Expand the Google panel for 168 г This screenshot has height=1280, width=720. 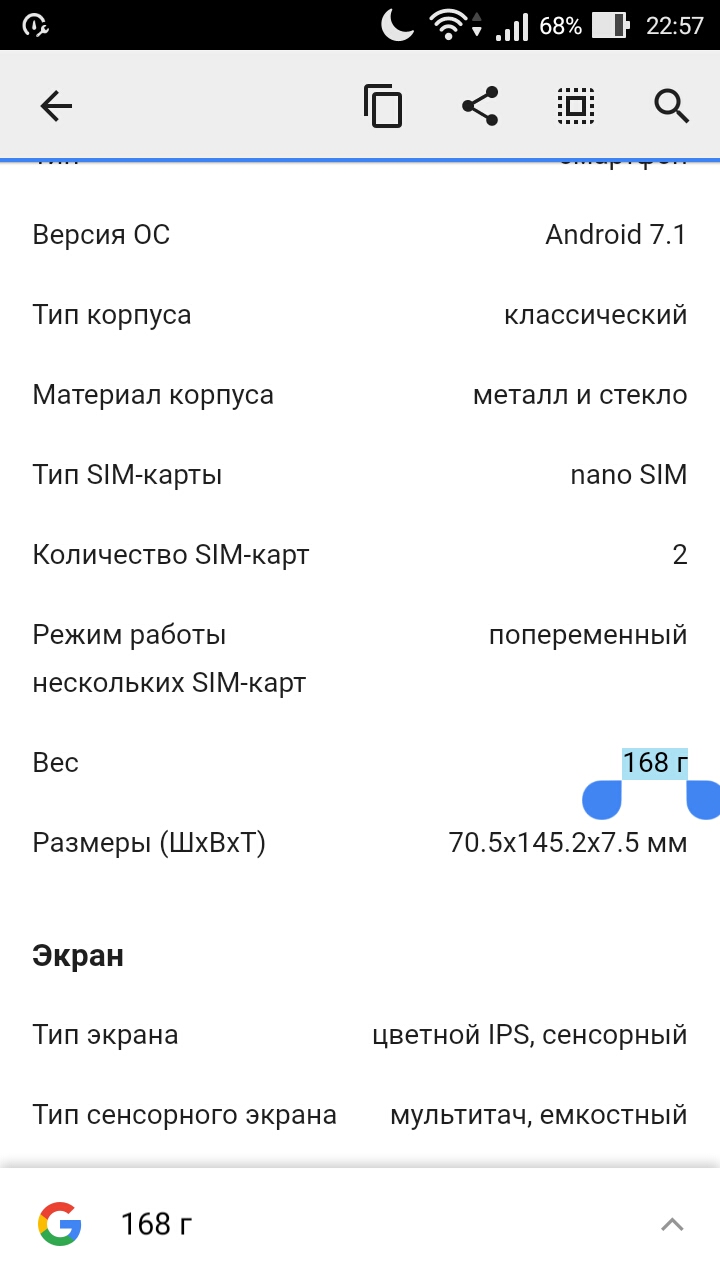click(673, 1224)
